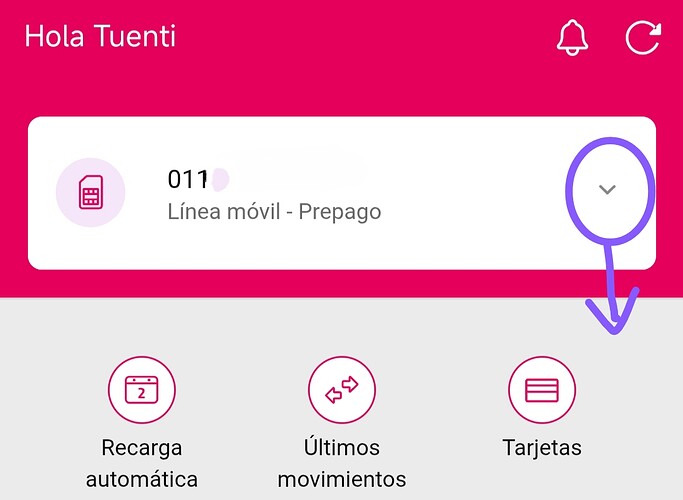Expand the mobile line dropdown chevron

(x=607, y=190)
